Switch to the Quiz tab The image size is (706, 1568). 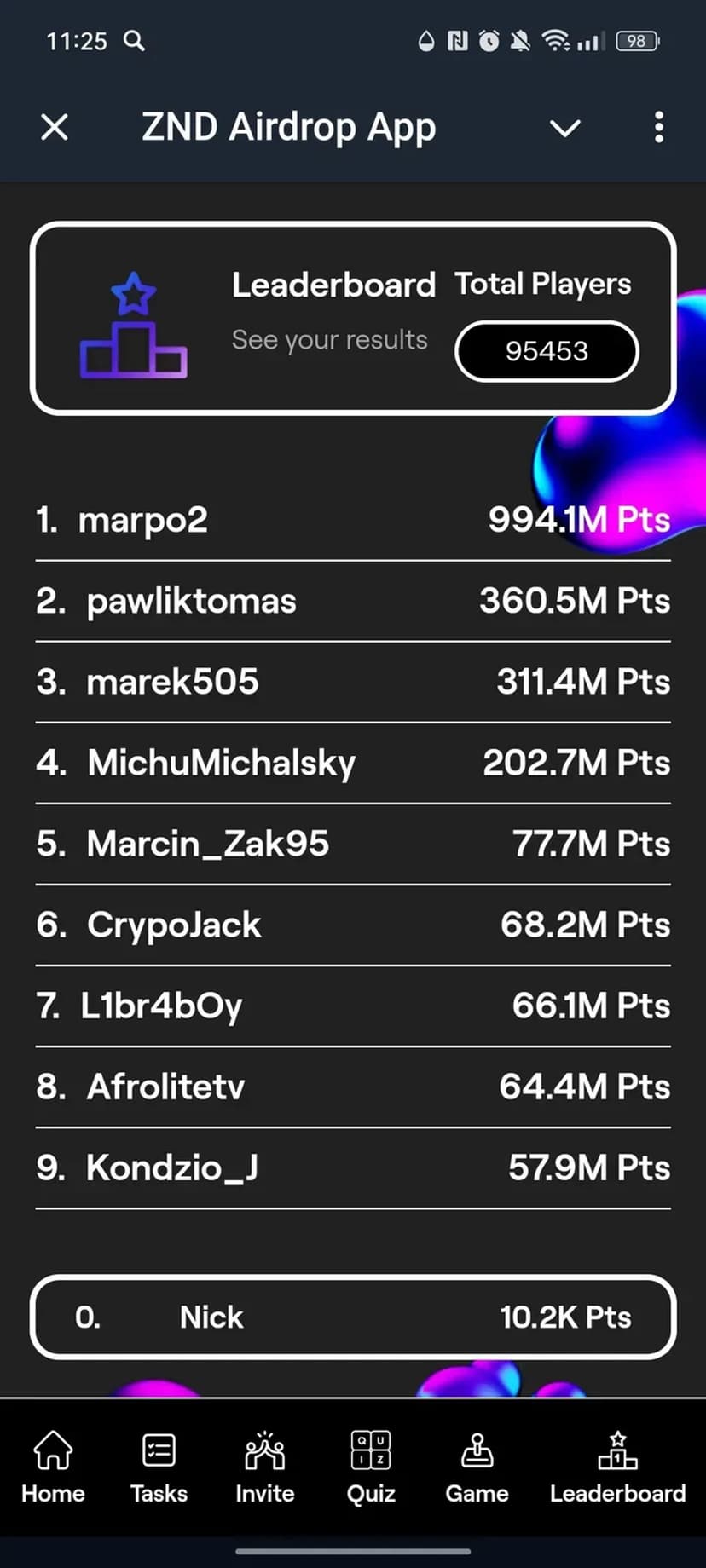click(371, 1467)
